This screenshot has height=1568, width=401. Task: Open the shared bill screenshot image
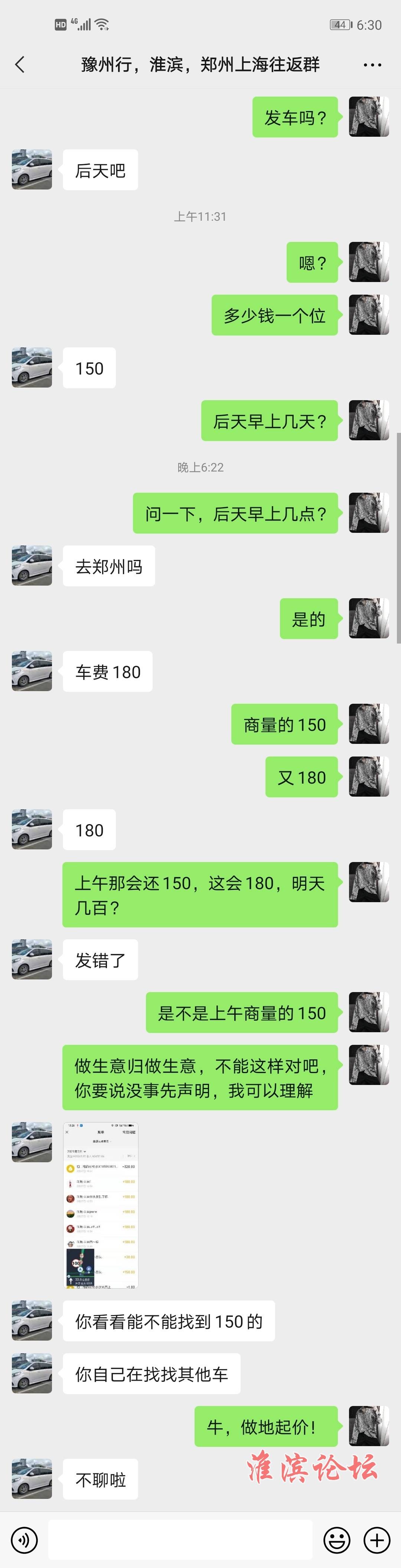click(100, 1205)
